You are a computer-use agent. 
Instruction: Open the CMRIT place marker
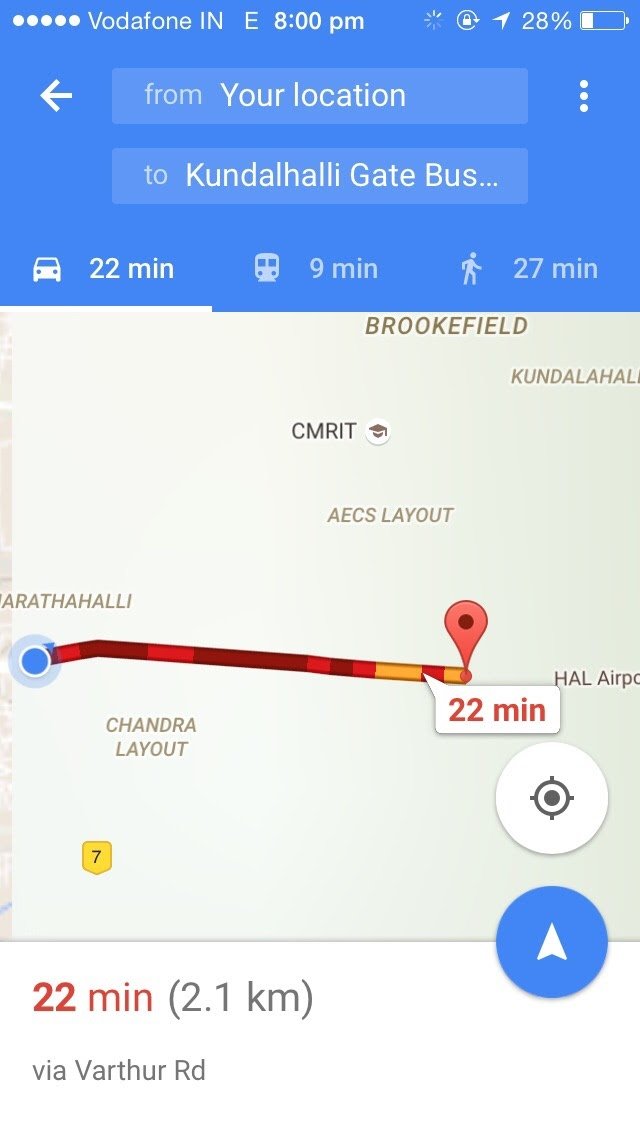377,432
